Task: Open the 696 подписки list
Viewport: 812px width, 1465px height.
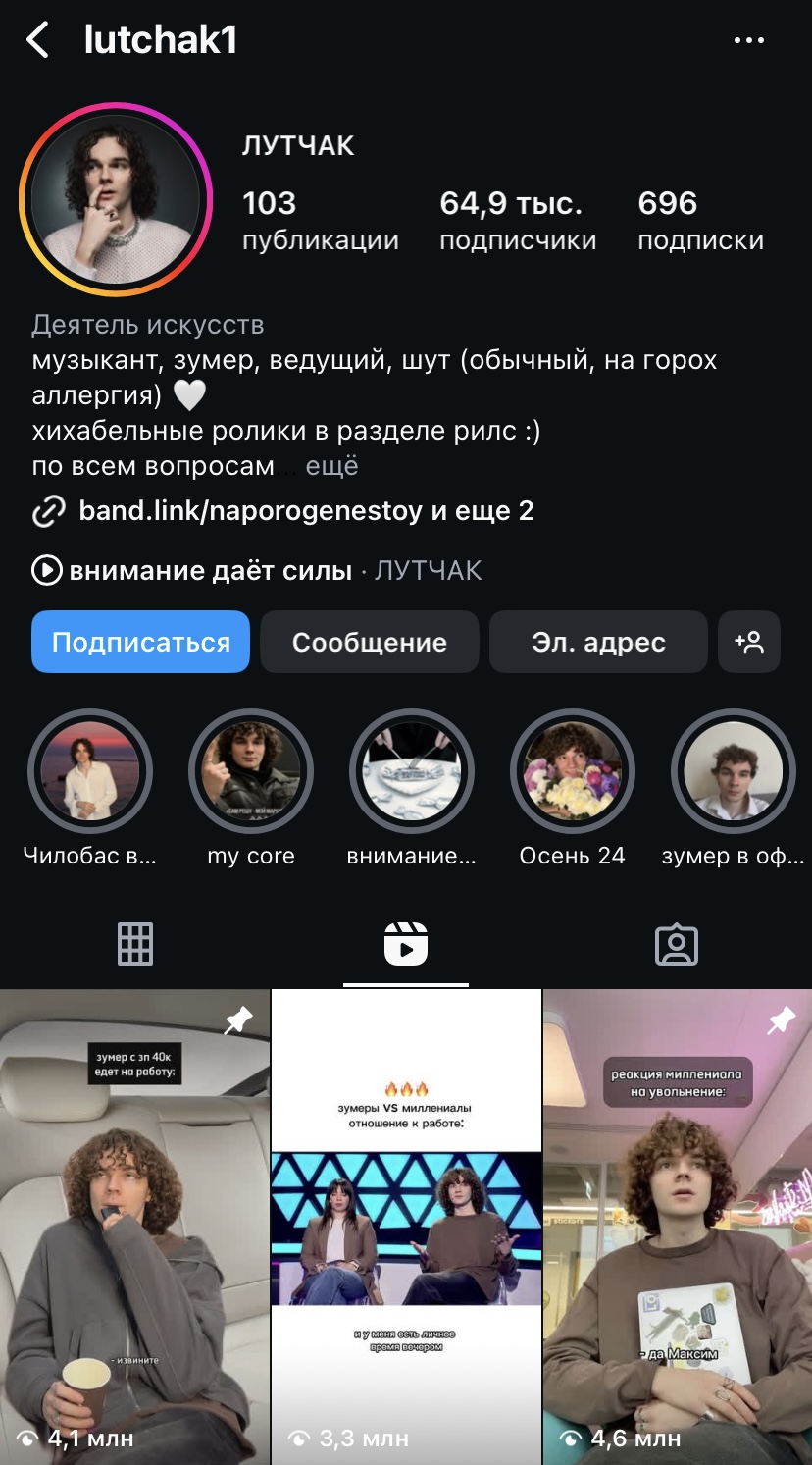Action: coord(700,220)
